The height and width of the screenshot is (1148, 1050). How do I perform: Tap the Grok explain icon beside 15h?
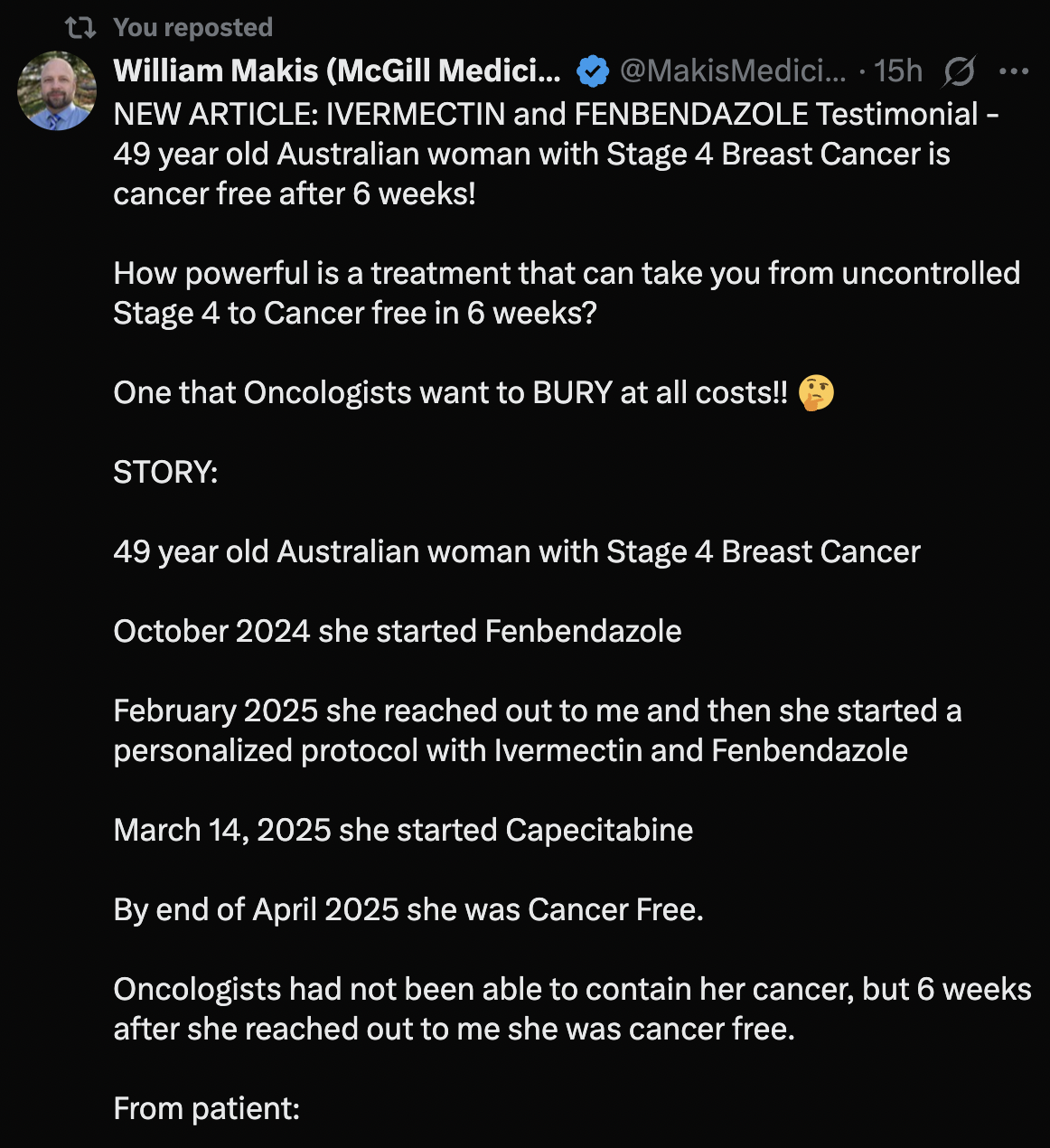click(x=958, y=71)
